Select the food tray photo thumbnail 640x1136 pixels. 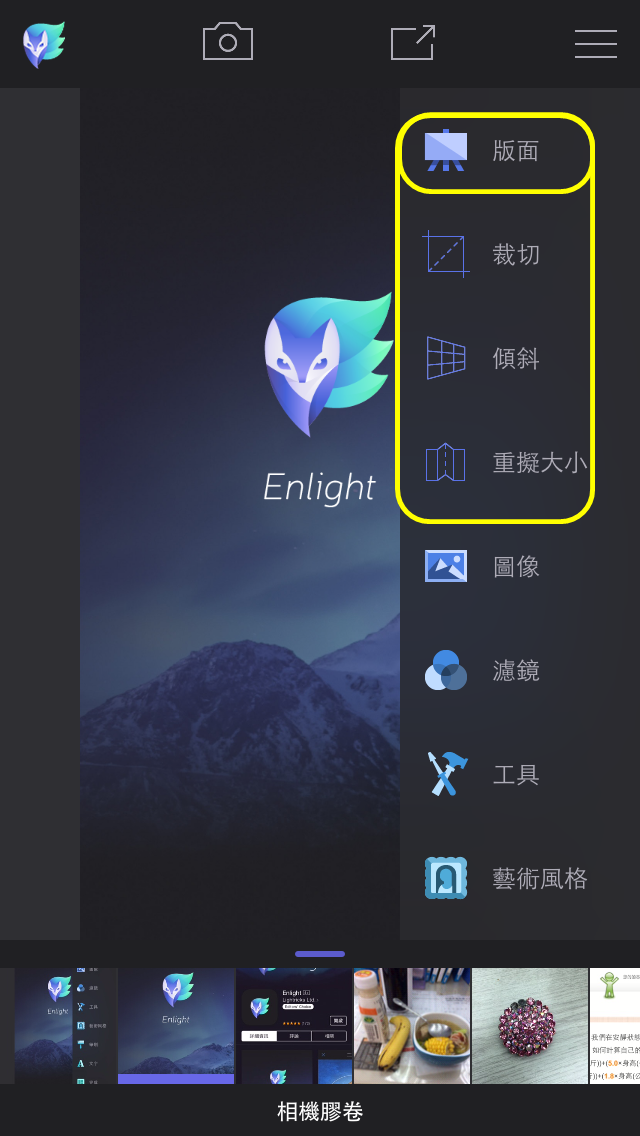(412, 1026)
